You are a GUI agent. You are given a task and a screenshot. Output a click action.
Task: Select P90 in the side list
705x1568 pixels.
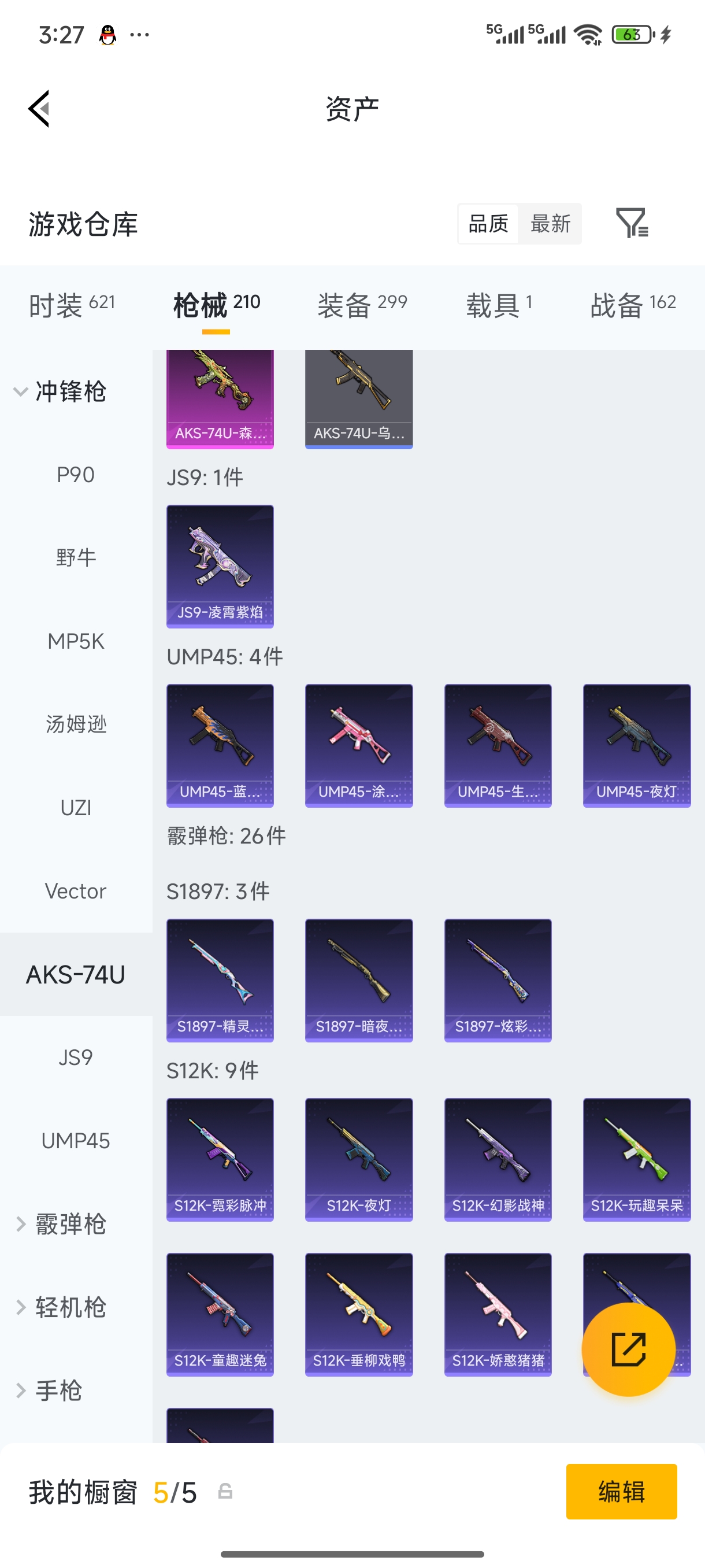[x=76, y=475]
